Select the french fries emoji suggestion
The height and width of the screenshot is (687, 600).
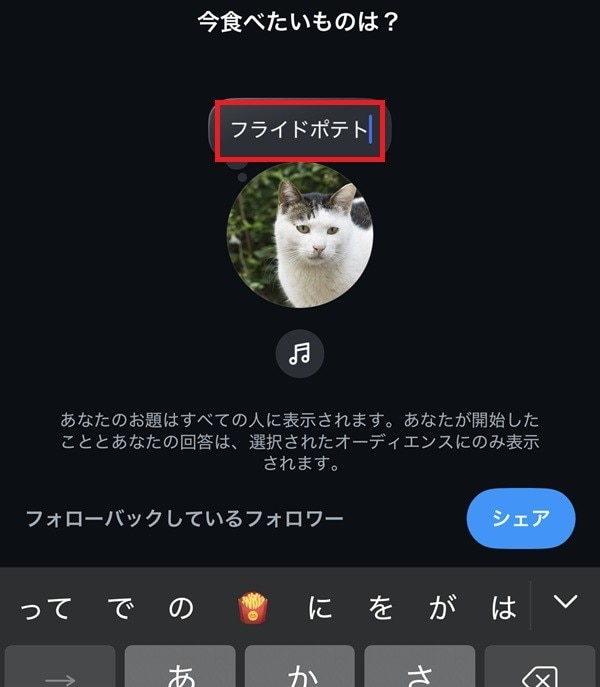tap(251, 607)
